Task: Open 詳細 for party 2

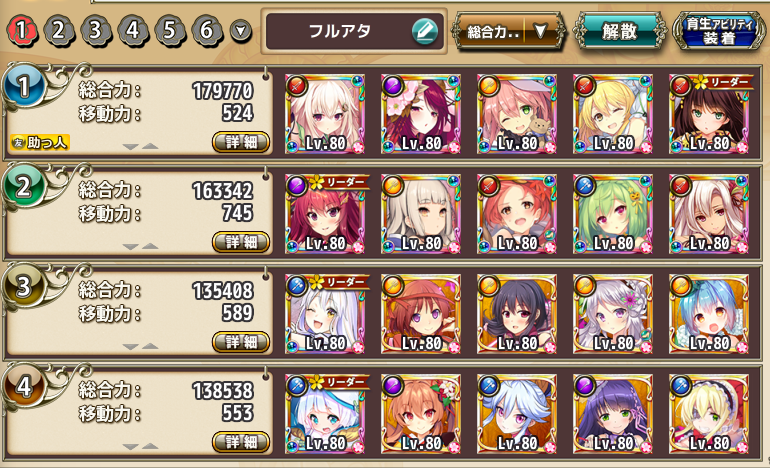Action: pos(241,241)
